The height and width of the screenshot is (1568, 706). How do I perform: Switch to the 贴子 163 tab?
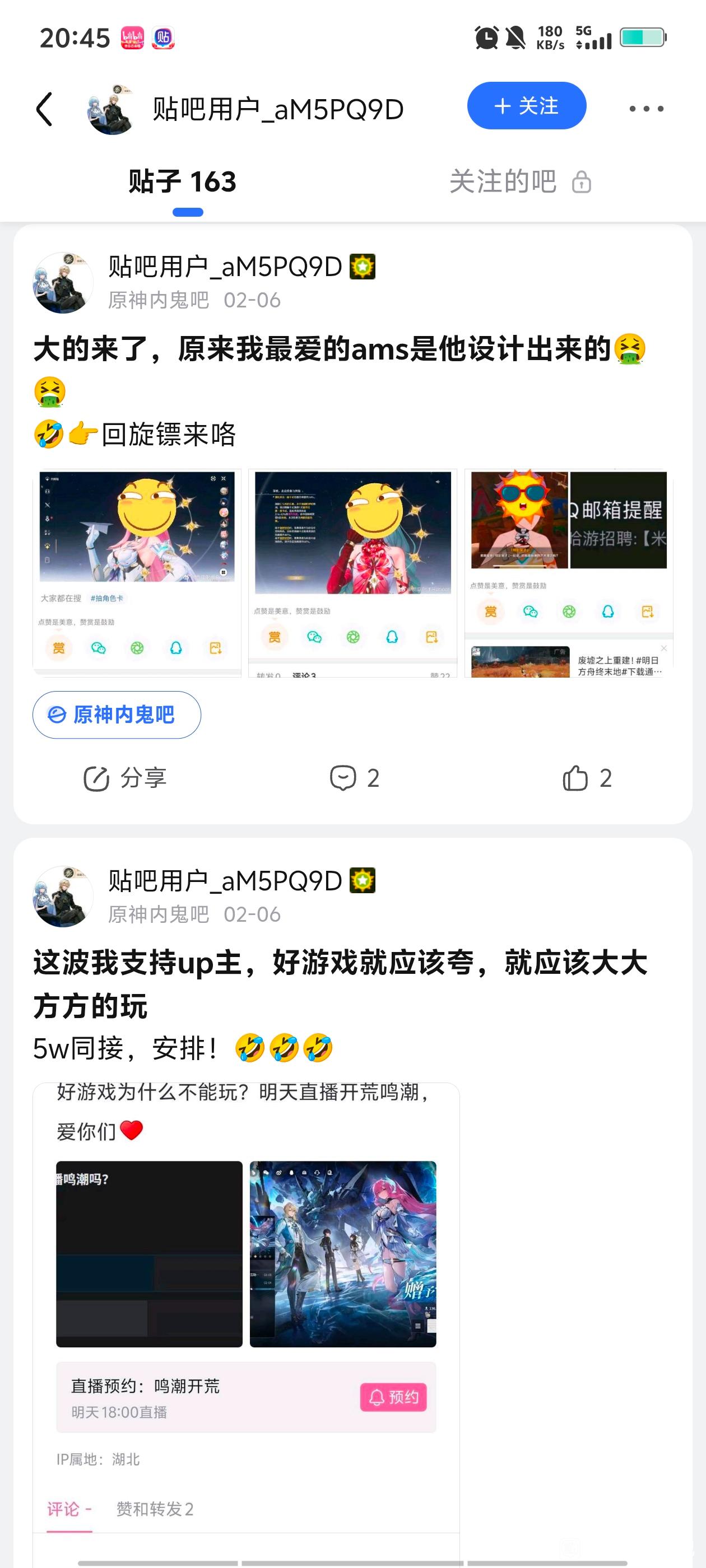(182, 182)
